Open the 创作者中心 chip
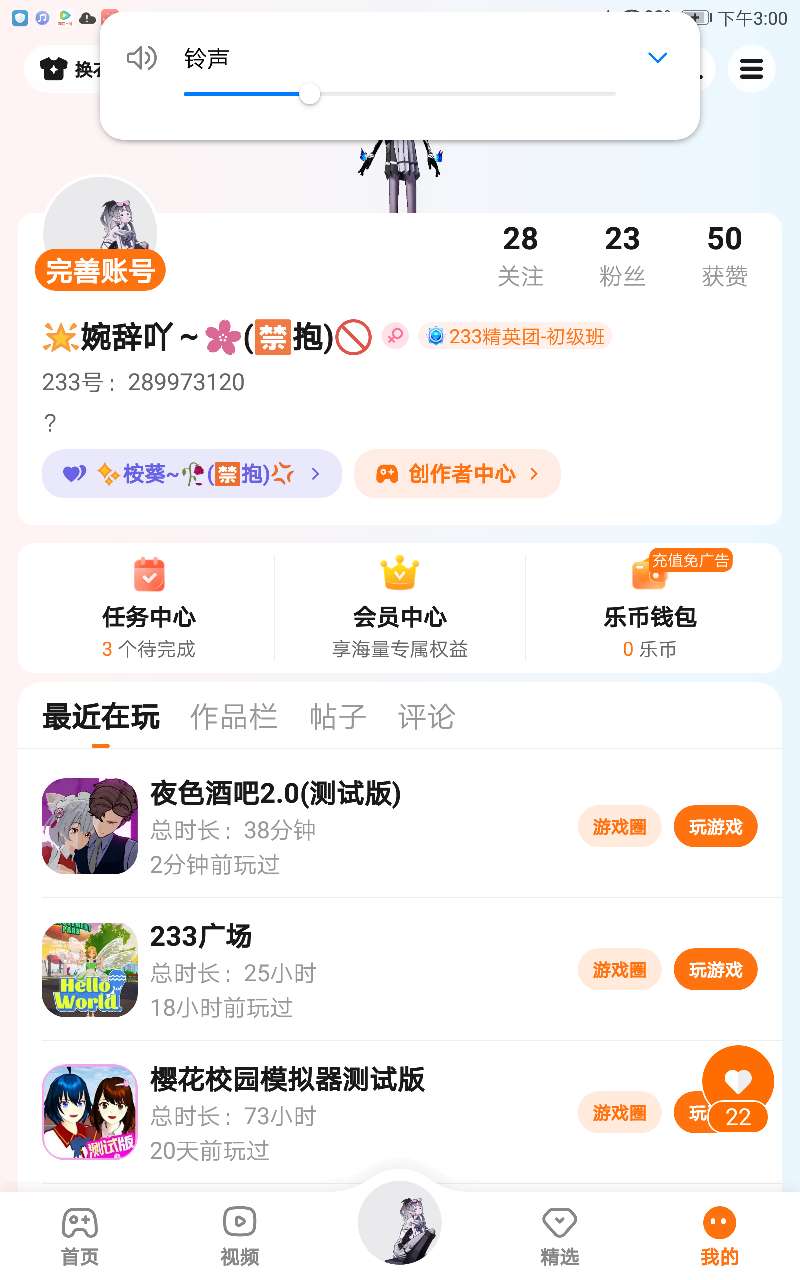The height and width of the screenshot is (1280, 800). [457, 474]
